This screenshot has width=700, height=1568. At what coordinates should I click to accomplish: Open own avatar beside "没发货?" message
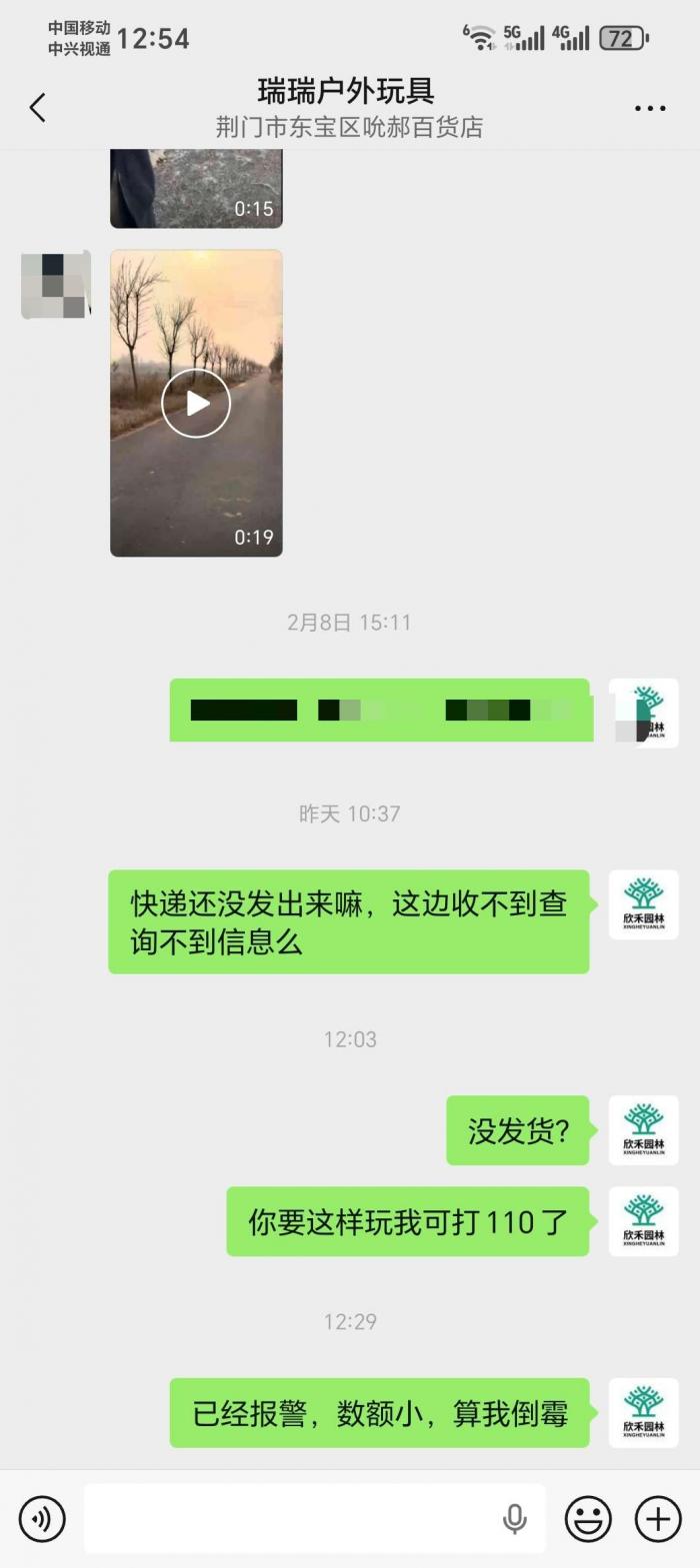643,1130
